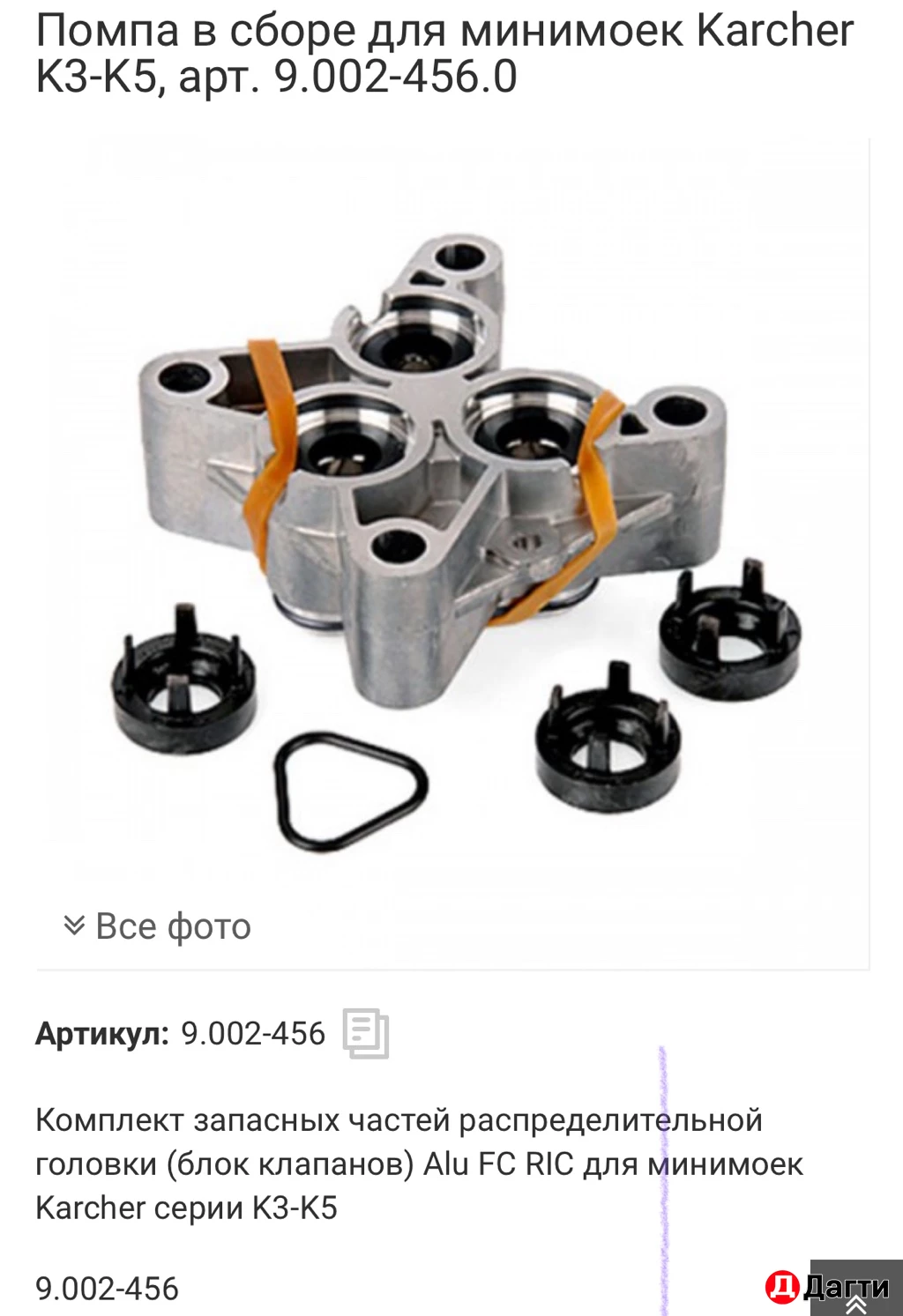The height and width of the screenshot is (1316, 903).
Task: Expand the Все фото gallery
Action: coord(158,926)
